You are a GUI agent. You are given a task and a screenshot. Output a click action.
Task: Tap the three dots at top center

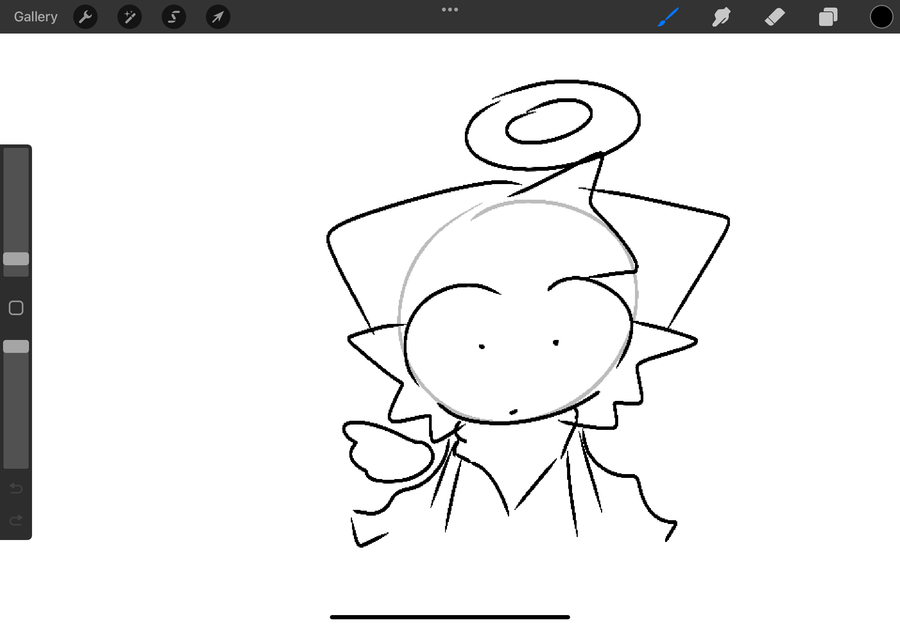click(x=450, y=10)
